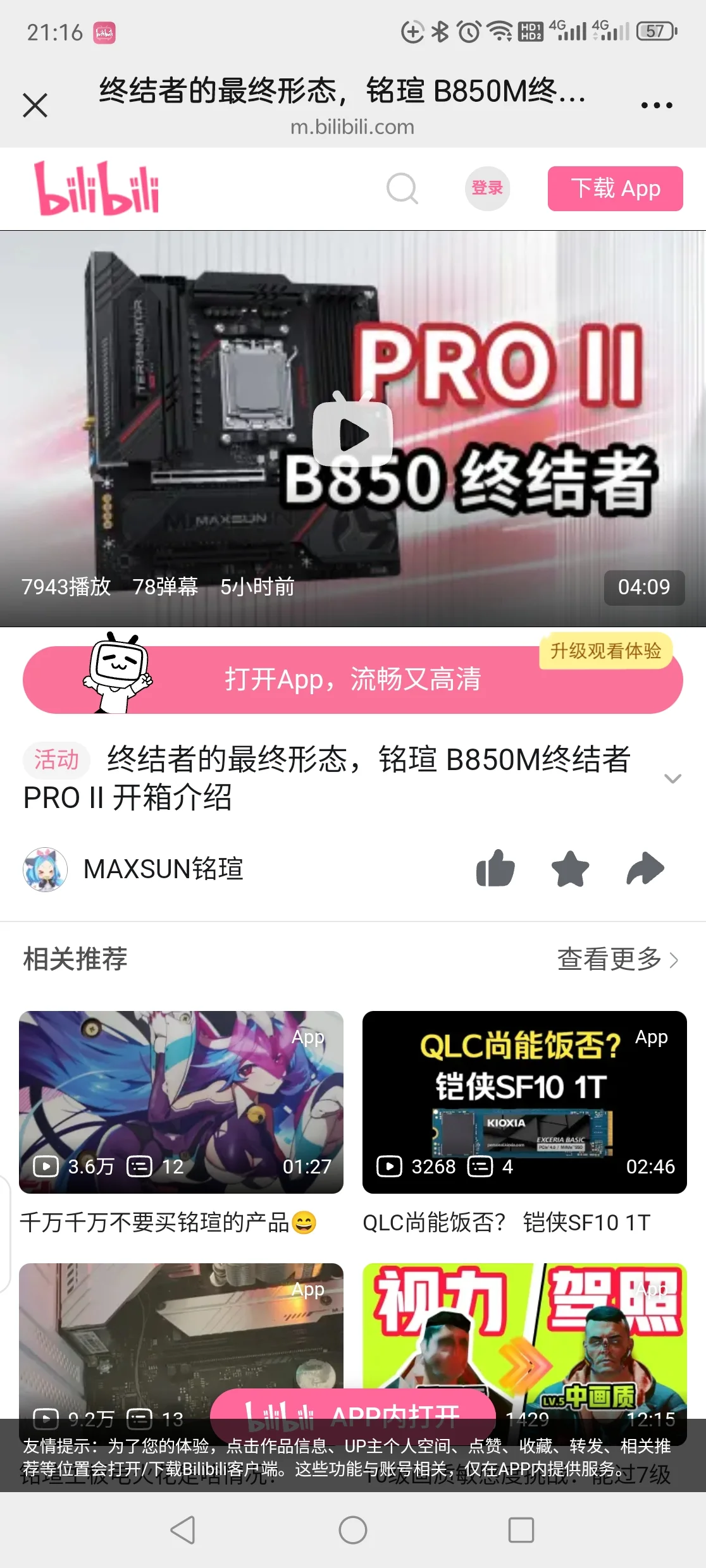Open the browser overflow menu

pos(657,106)
